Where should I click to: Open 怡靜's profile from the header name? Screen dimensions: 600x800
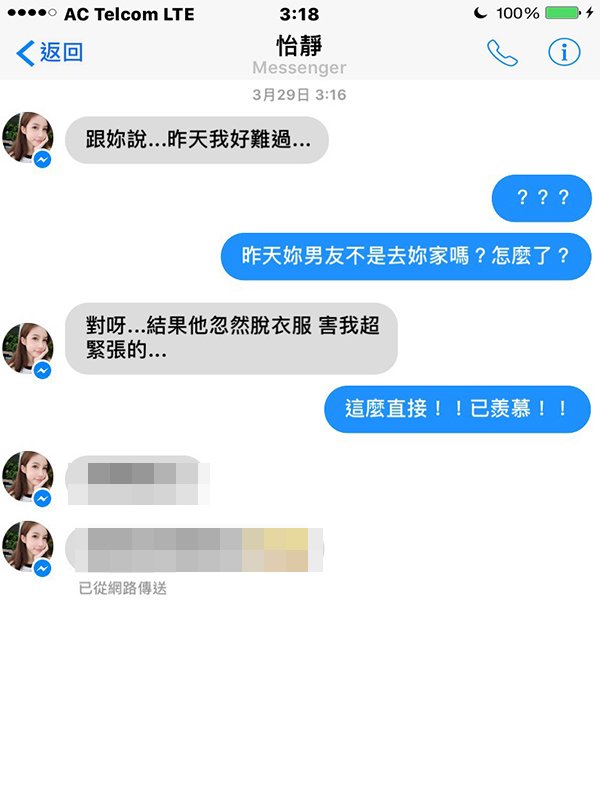coord(299,46)
